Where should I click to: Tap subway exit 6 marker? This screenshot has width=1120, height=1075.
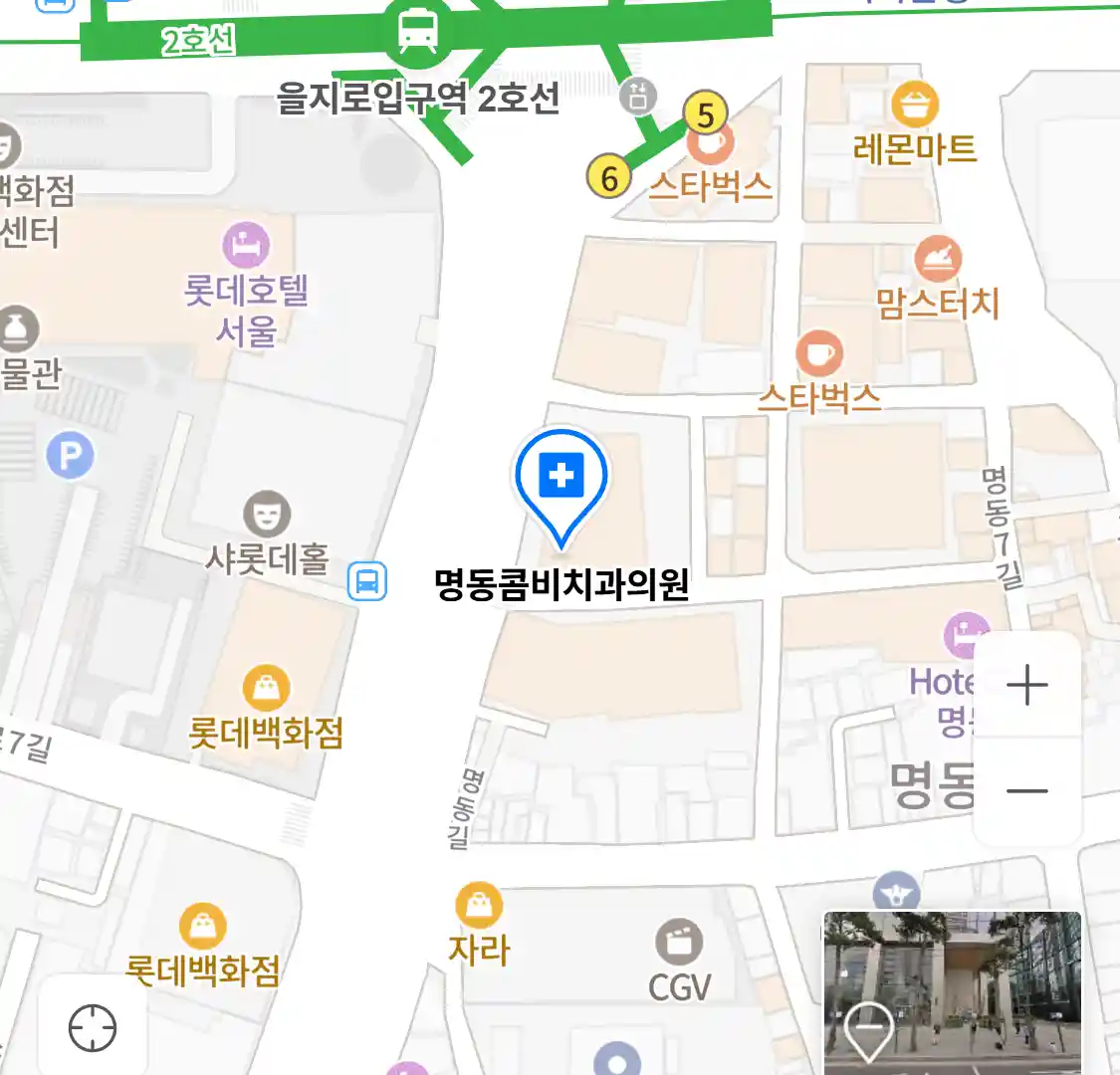[x=609, y=178]
